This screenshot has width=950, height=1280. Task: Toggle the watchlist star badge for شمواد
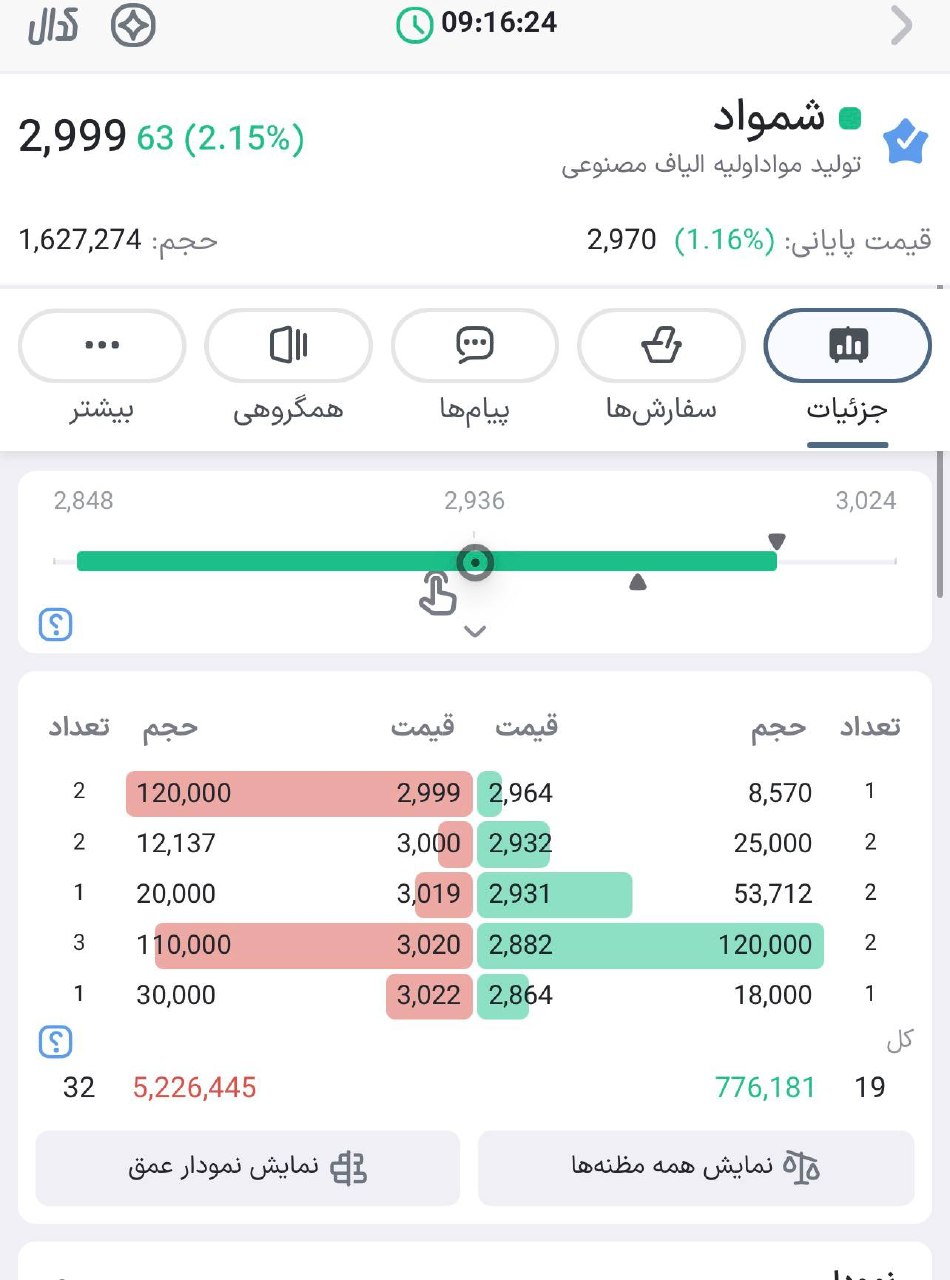click(906, 143)
